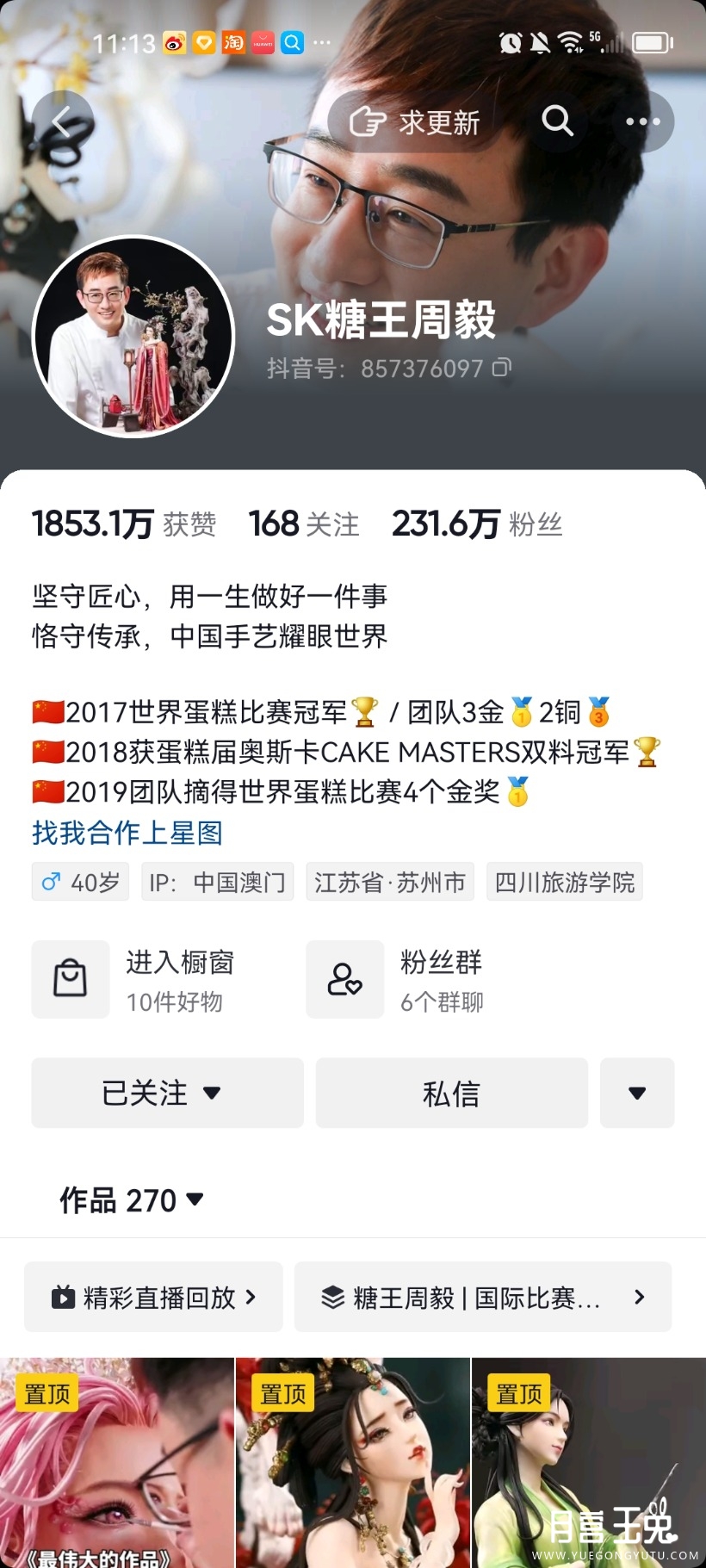This screenshot has width=706, height=1568.
Task: Open the 已关注 follow options
Action: pos(167,1094)
